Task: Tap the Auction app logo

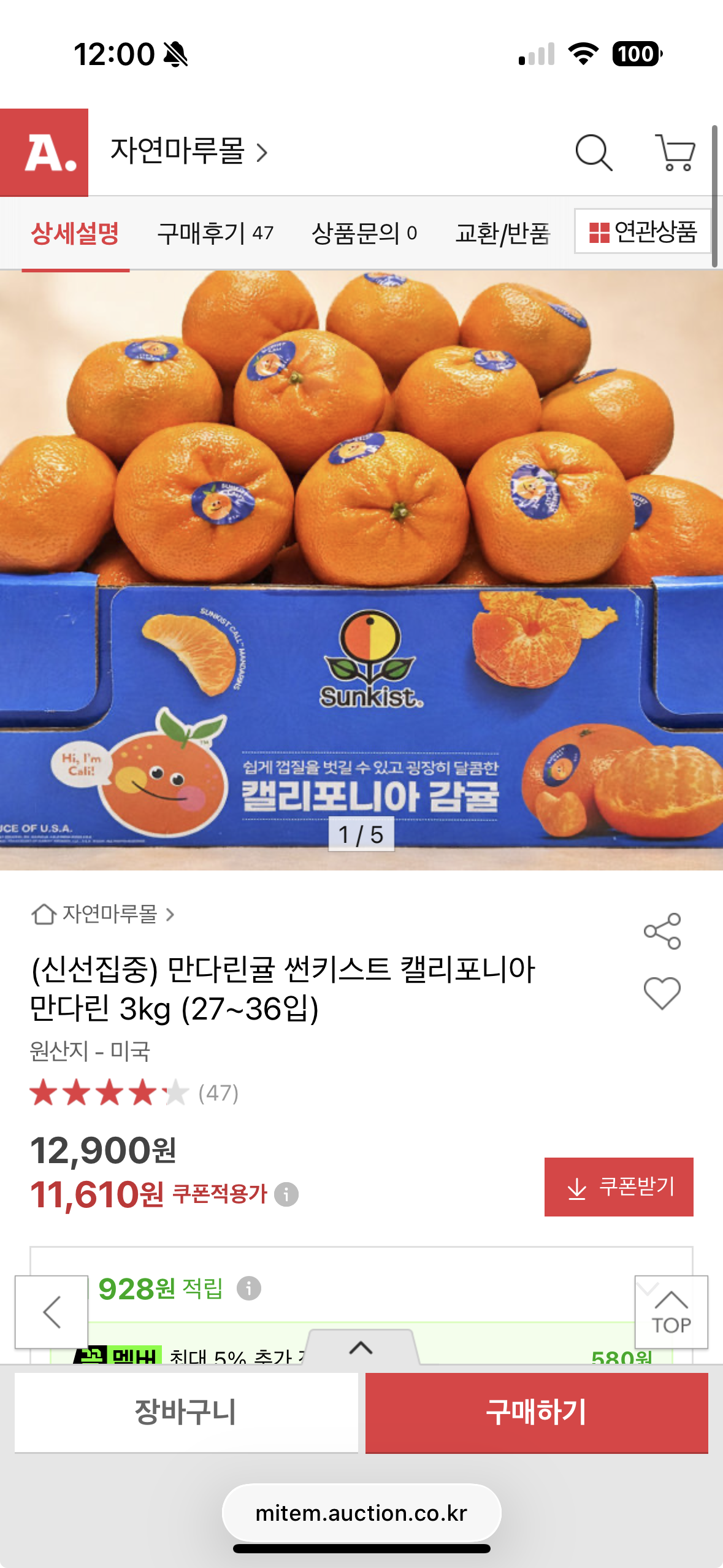Action: pyautogui.click(x=45, y=153)
